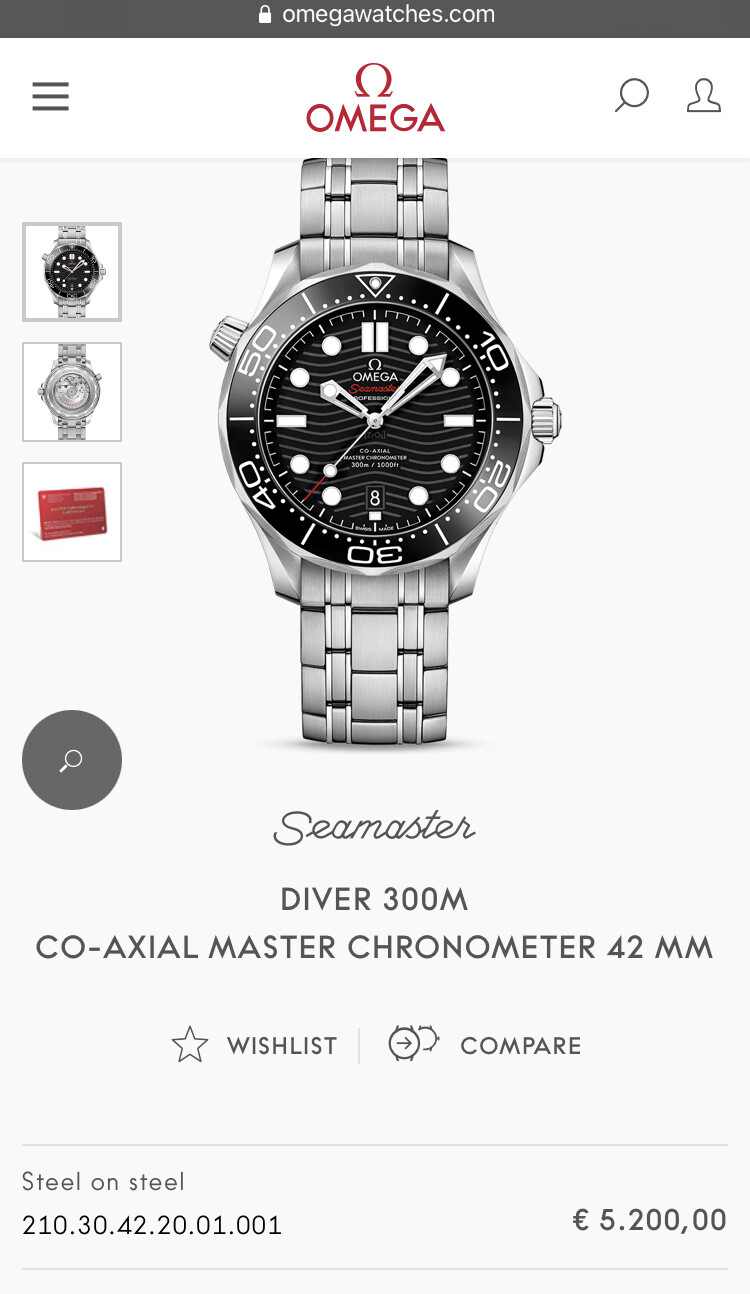The height and width of the screenshot is (1294, 750).
Task: Open the hamburger menu
Action: coord(51,97)
